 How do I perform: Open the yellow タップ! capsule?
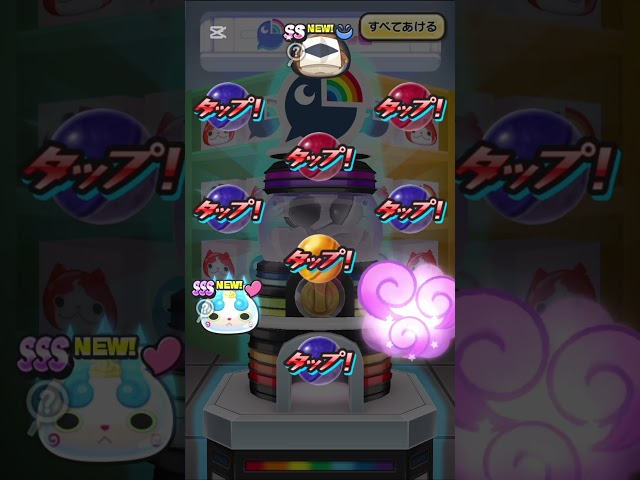[x=320, y=258]
